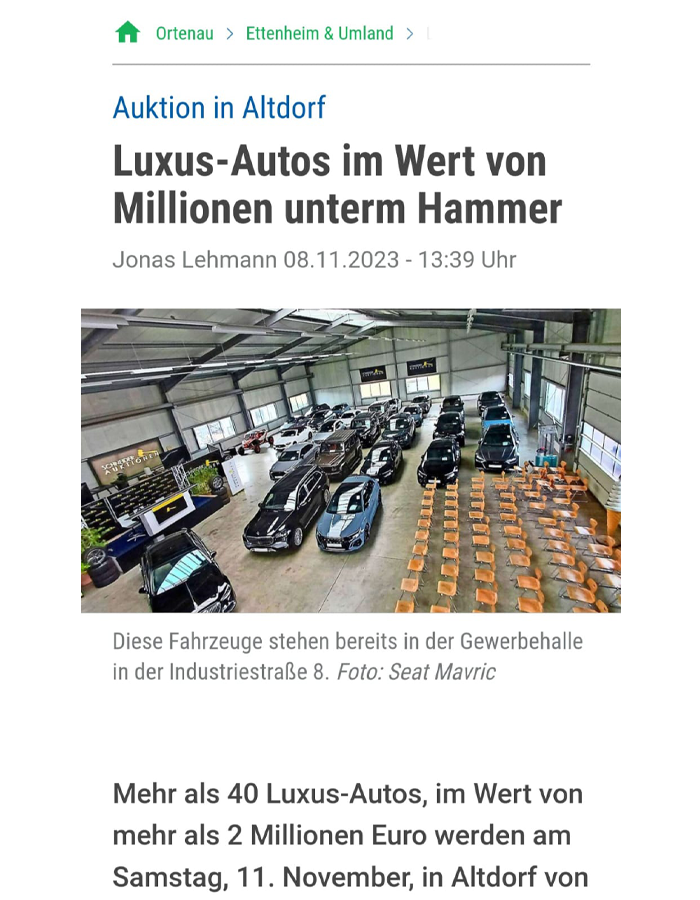Image resolution: width=700 pixels, height=900 pixels.
Task: Open Ettenheim & Umland breadcrumb
Action: tap(319, 33)
